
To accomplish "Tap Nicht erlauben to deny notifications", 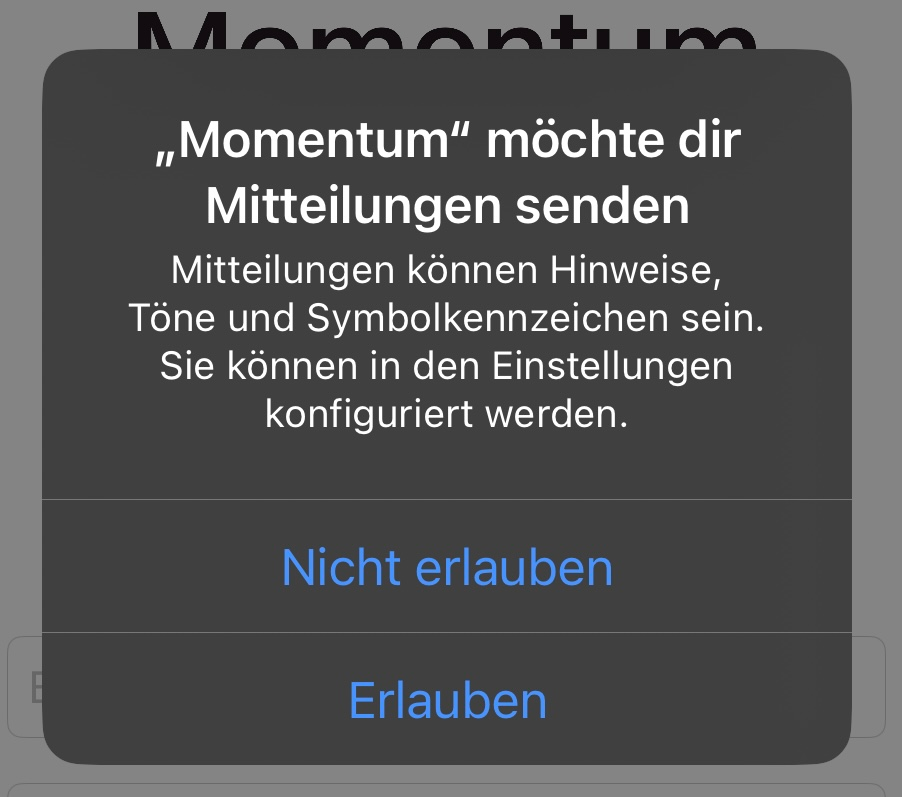I will [x=447, y=567].
